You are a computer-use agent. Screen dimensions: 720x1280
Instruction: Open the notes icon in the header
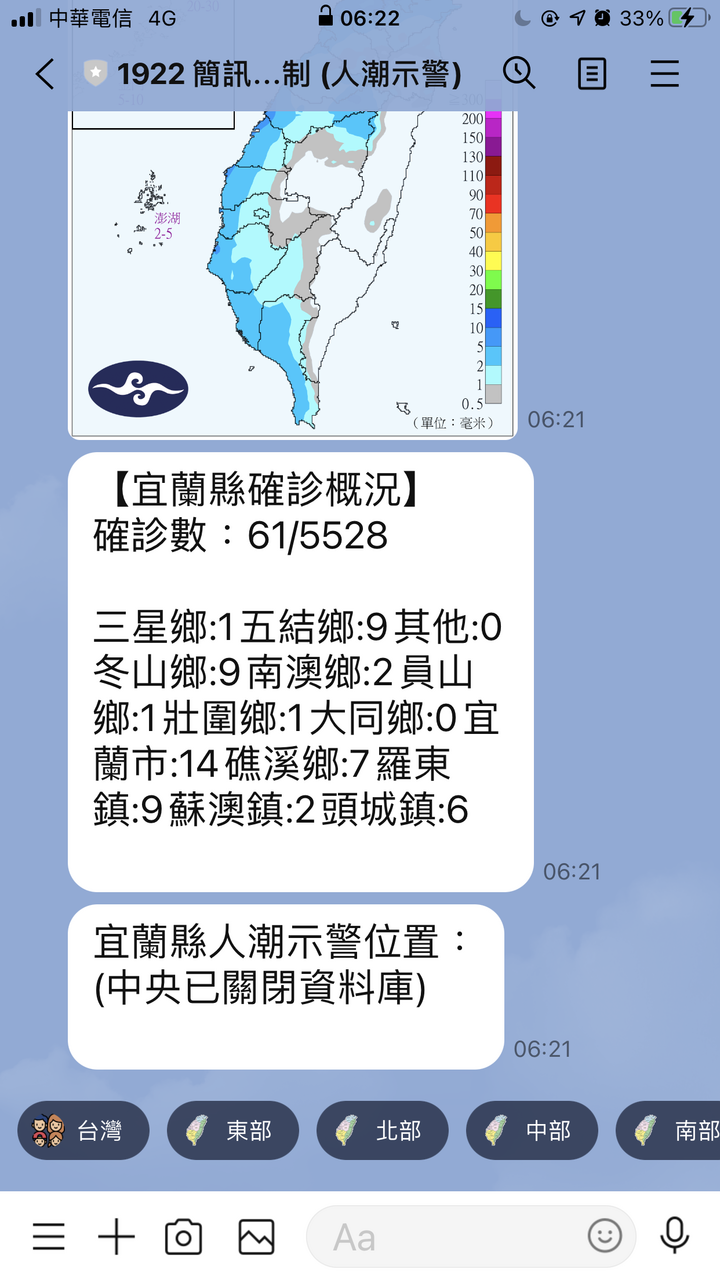pyautogui.click(x=592, y=74)
